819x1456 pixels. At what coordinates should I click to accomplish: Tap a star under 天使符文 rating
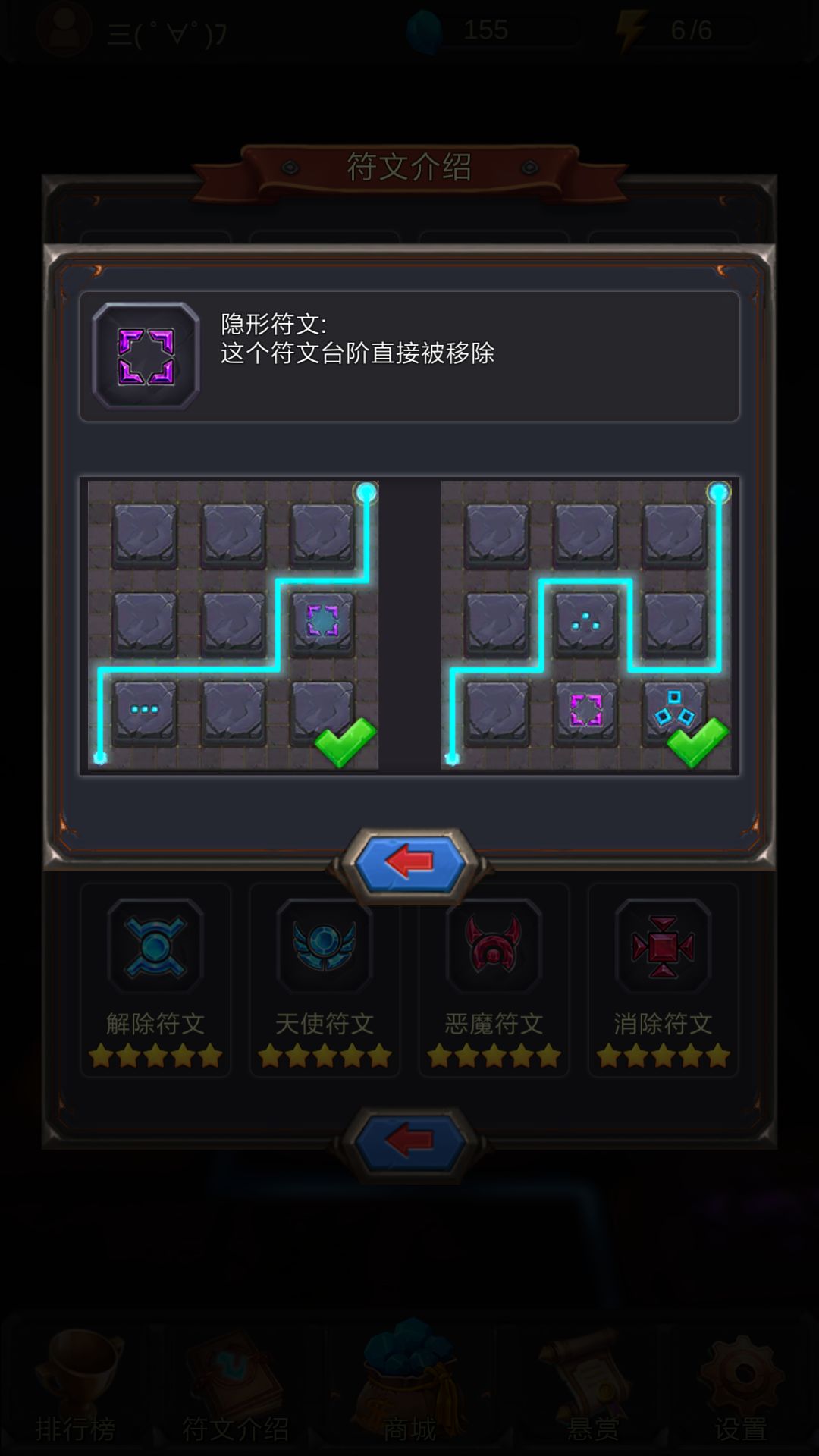[326, 1054]
